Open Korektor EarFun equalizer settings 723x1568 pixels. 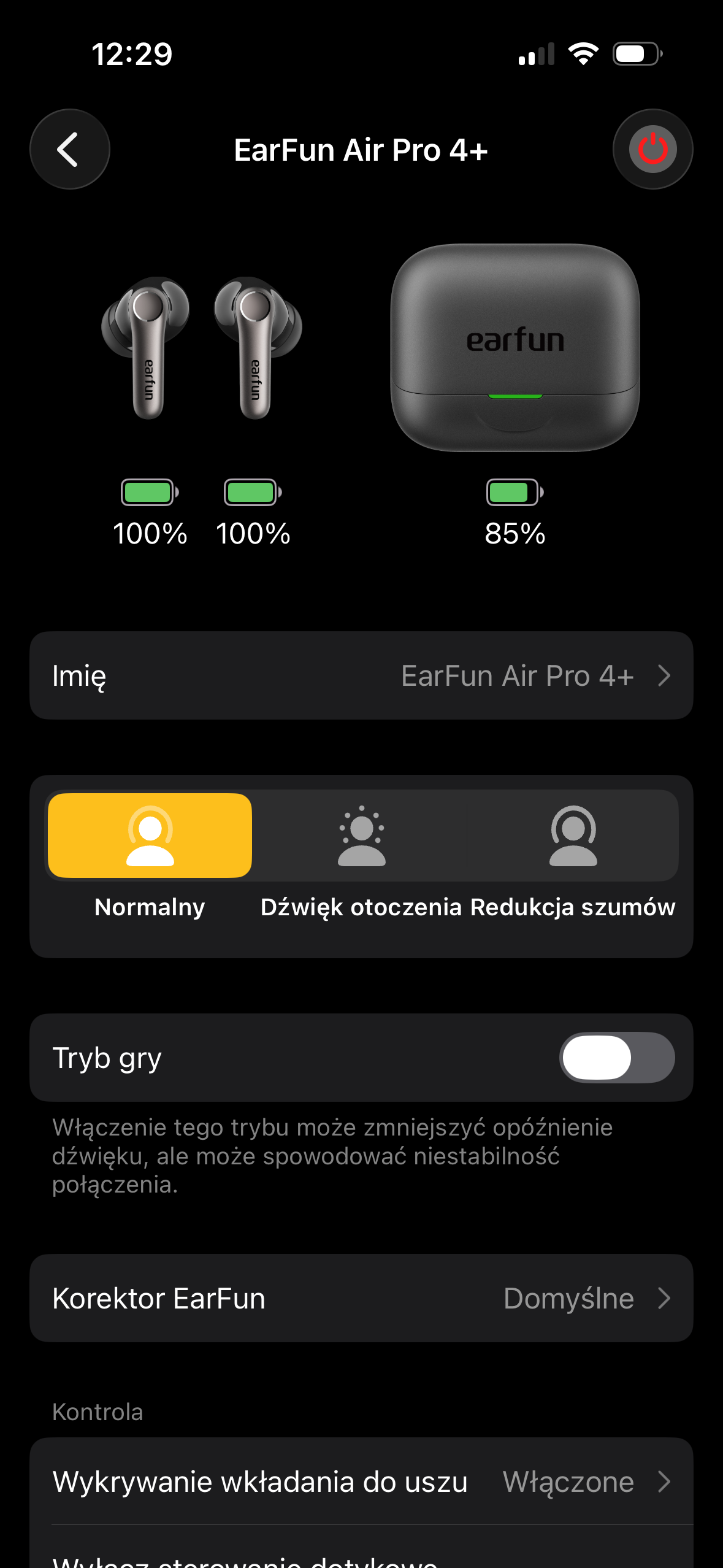[x=361, y=1298]
